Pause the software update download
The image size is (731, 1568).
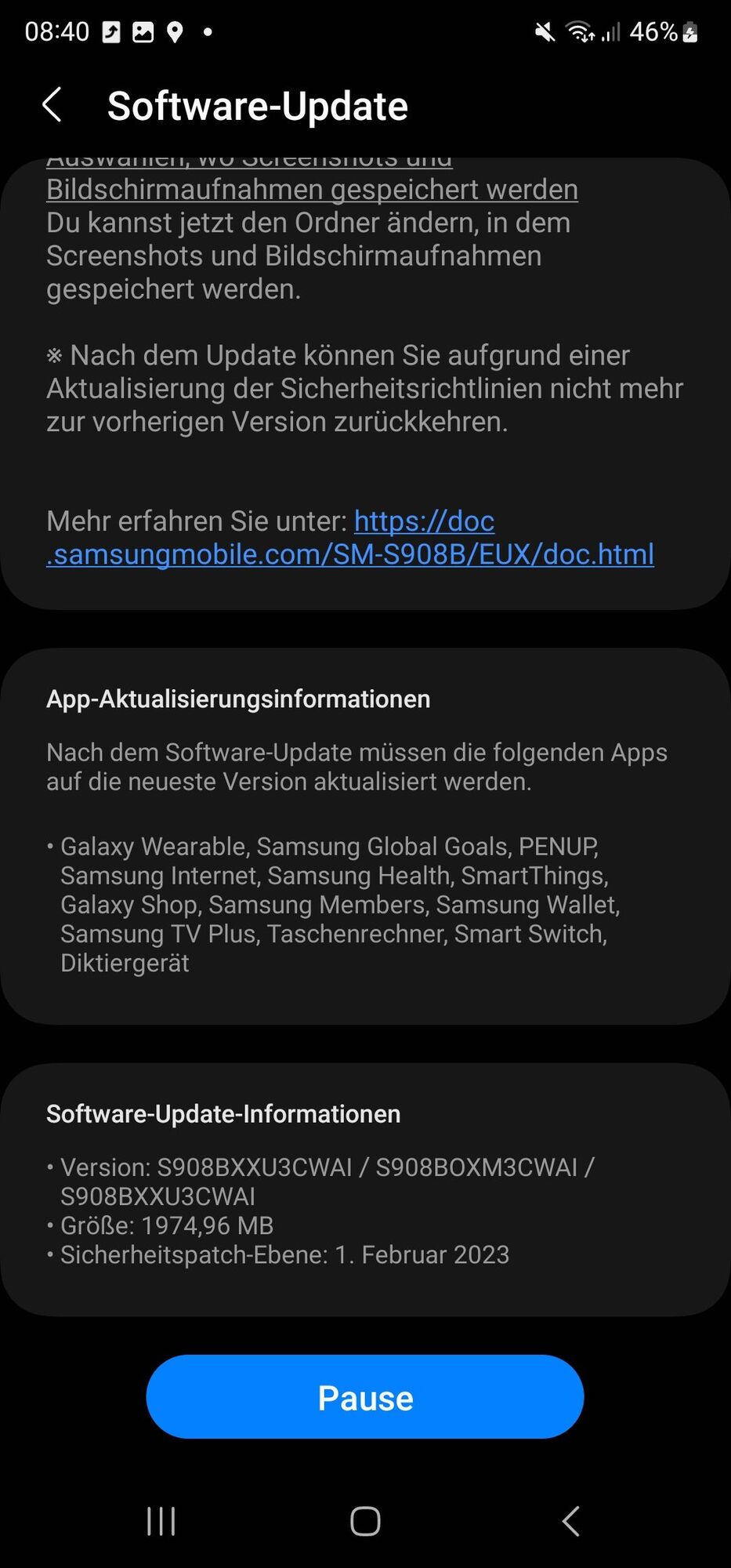[x=365, y=1397]
